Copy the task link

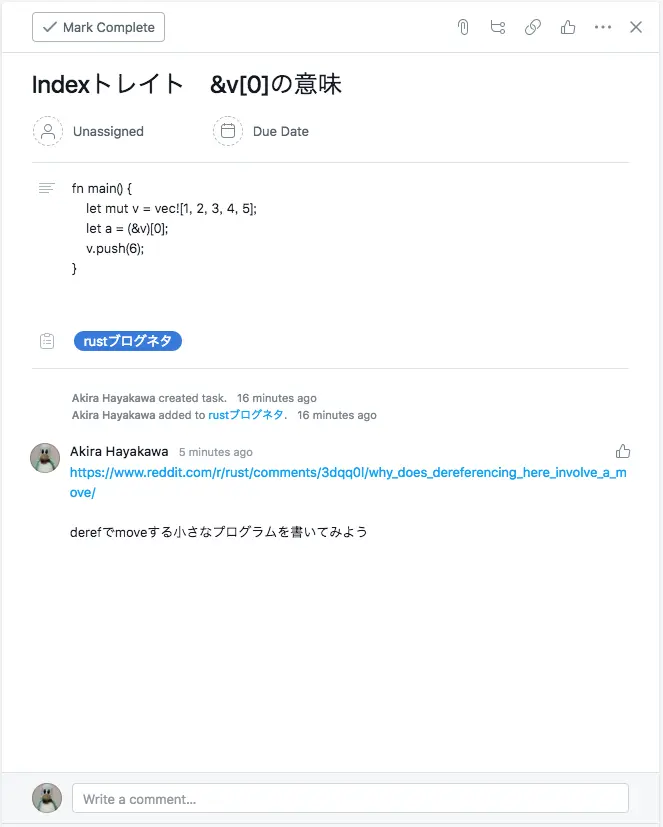tap(533, 27)
